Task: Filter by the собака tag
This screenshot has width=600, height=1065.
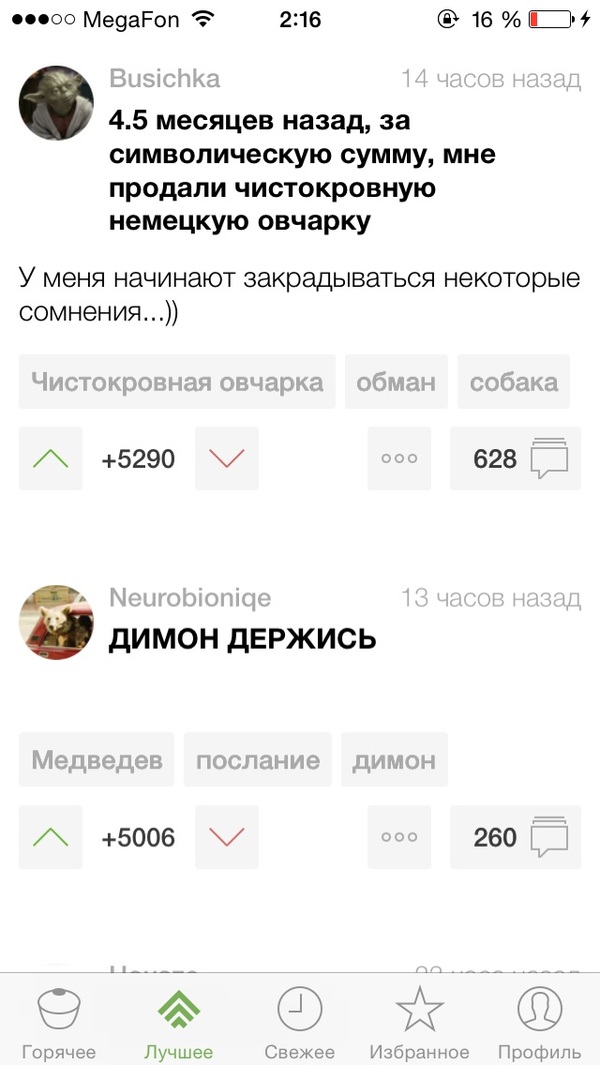Action: 513,382
